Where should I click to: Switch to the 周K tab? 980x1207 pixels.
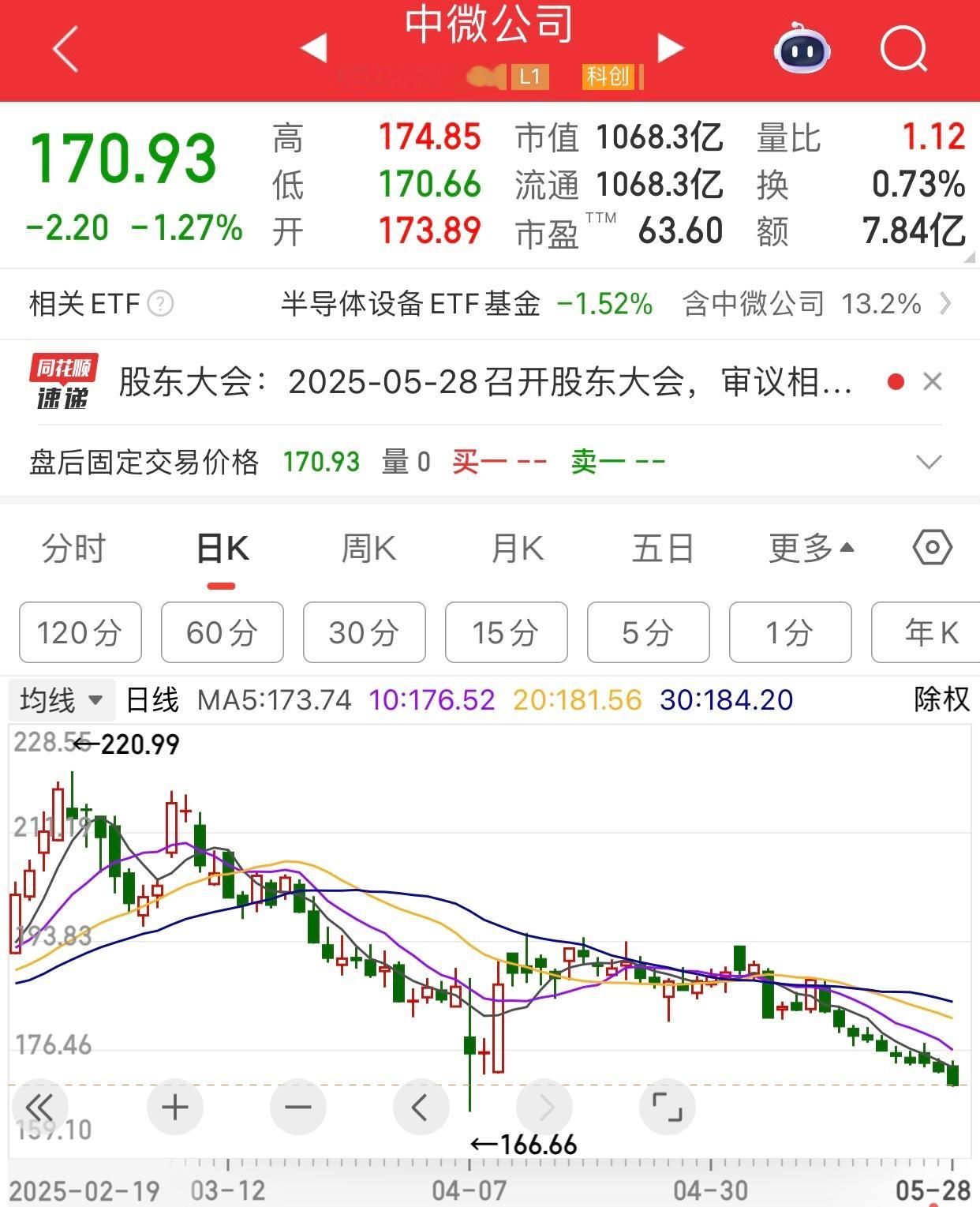coord(368,549)
